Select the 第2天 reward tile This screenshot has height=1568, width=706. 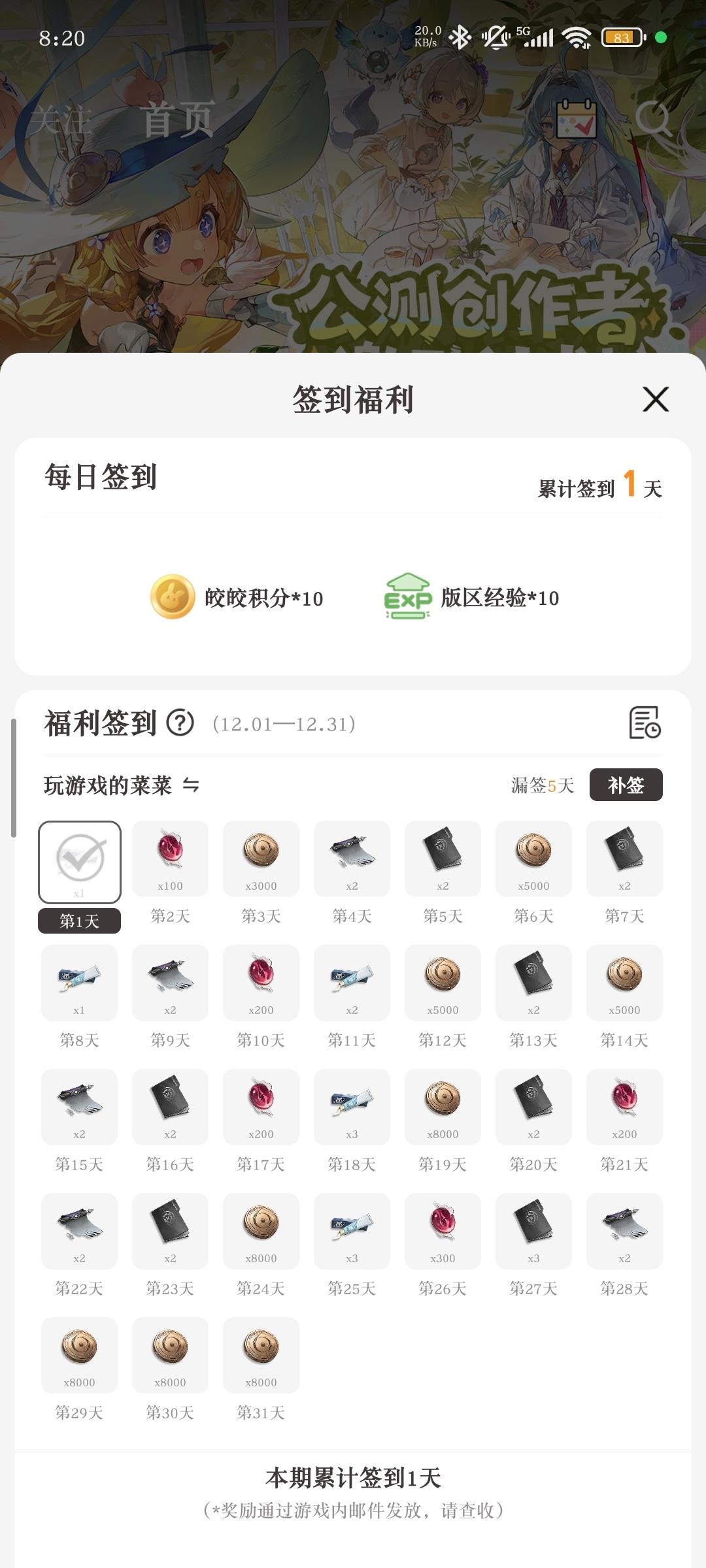[170, 858]
